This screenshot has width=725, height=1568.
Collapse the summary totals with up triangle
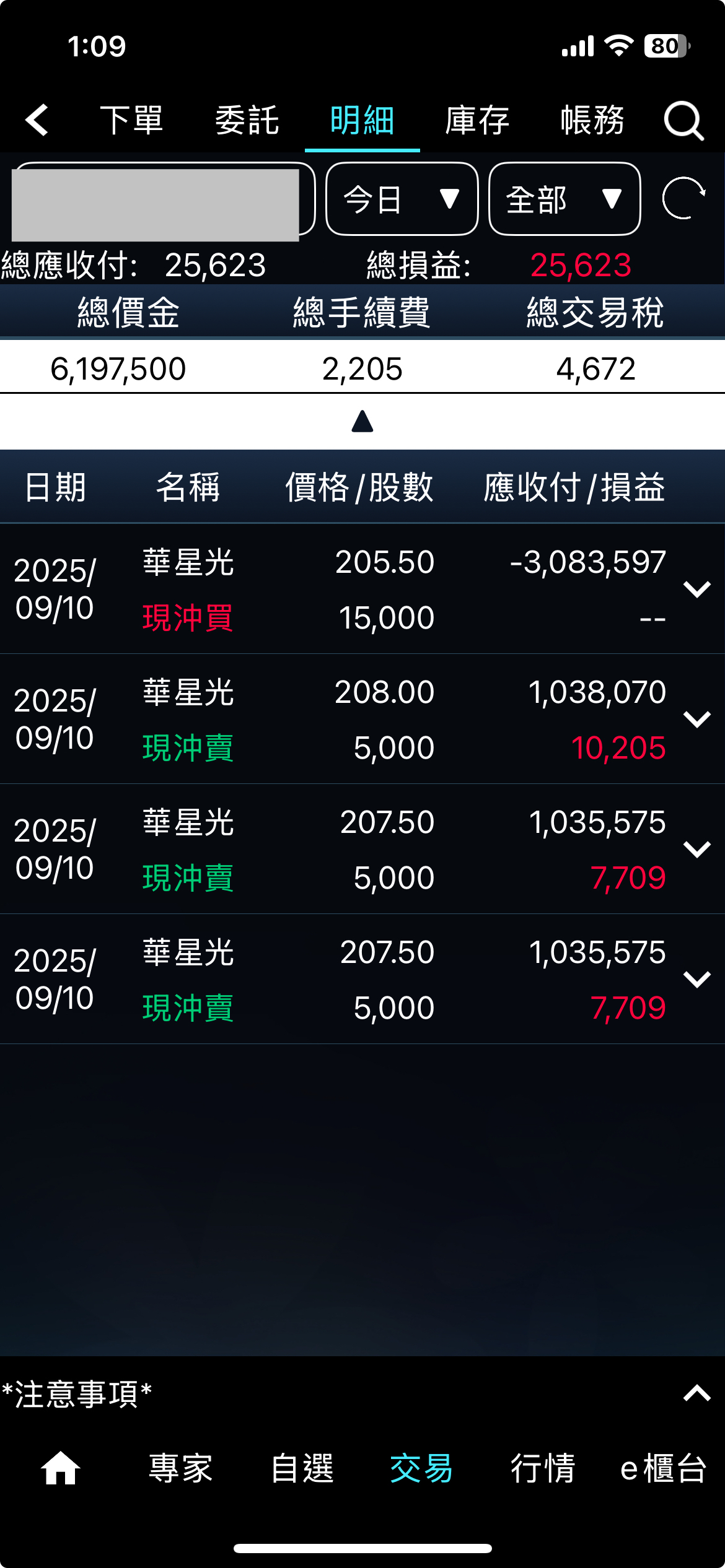point(362,422)
